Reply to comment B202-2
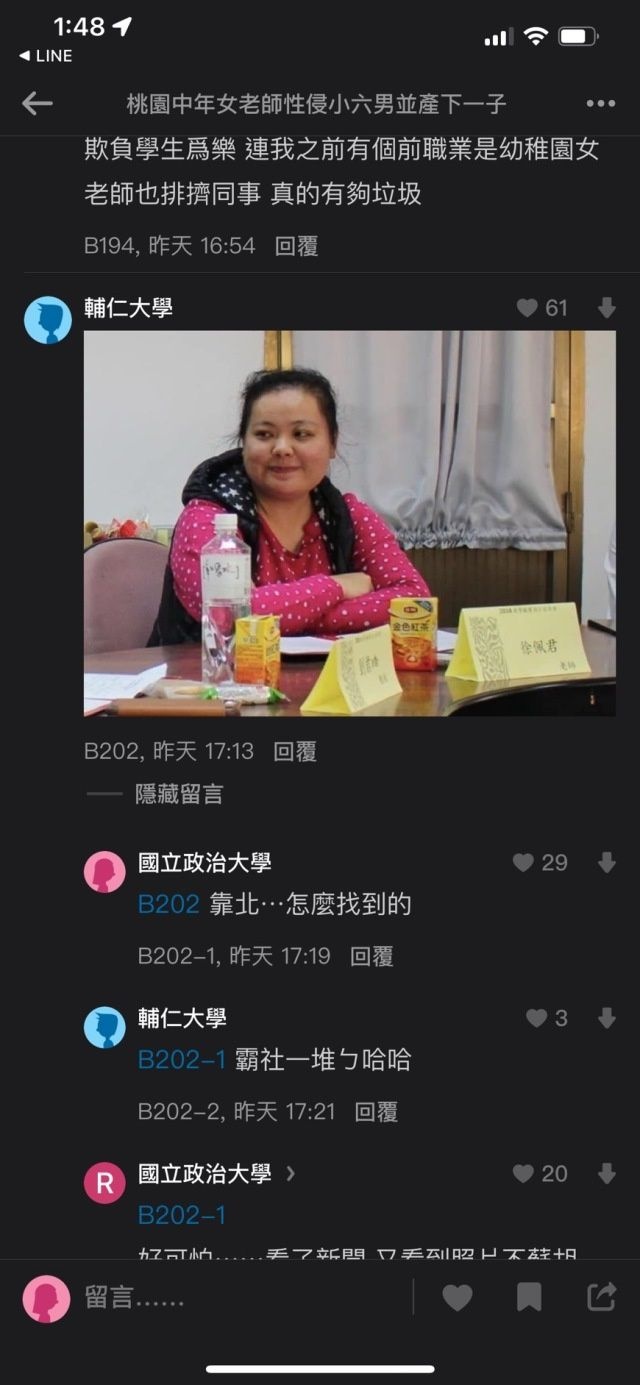Screen dimensions: 640x1385 [376, 1111]
